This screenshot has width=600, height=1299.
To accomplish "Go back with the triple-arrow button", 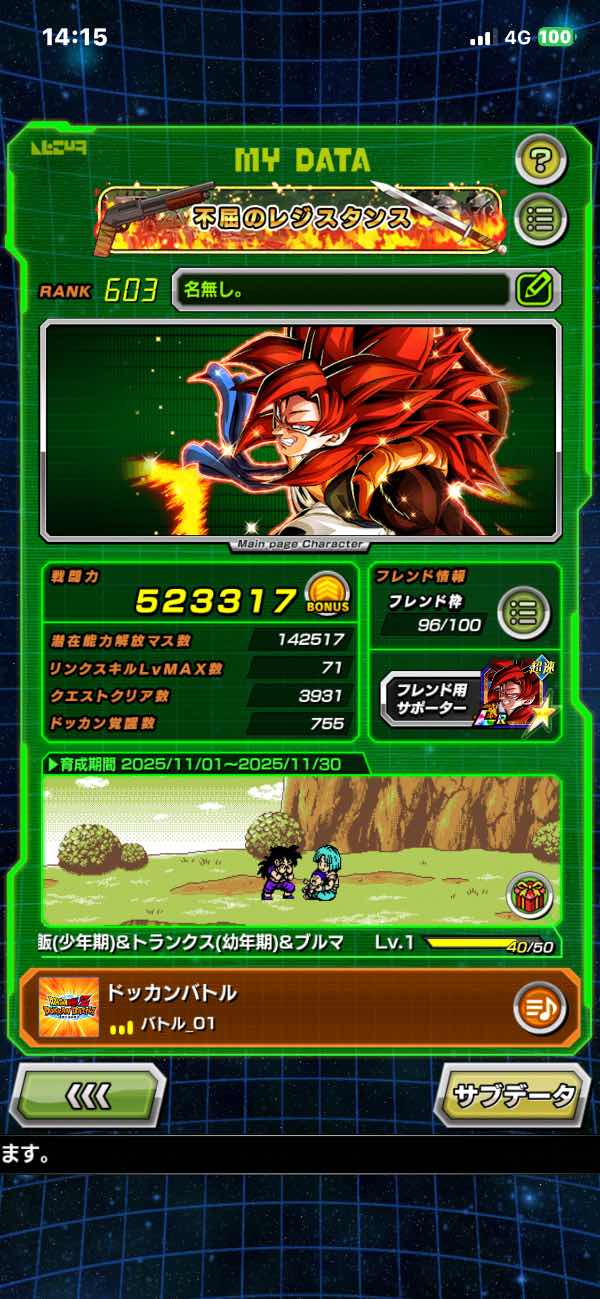I will click(x=87, y=1095).
